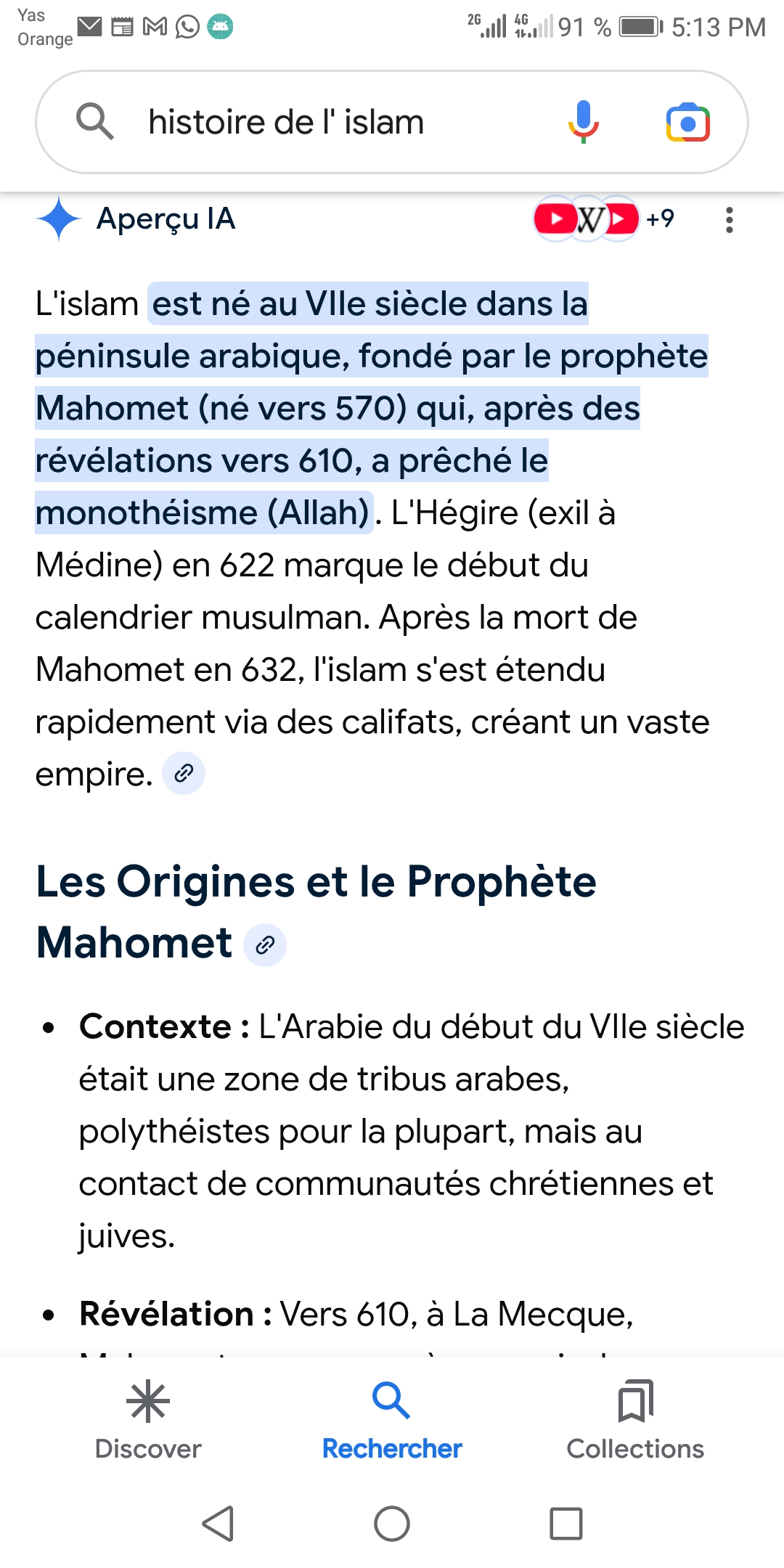Open the link icon beside Les Origines heading
Image resolution: width=784 pixels, height=1568 pixels.
(x=265, y=944)
